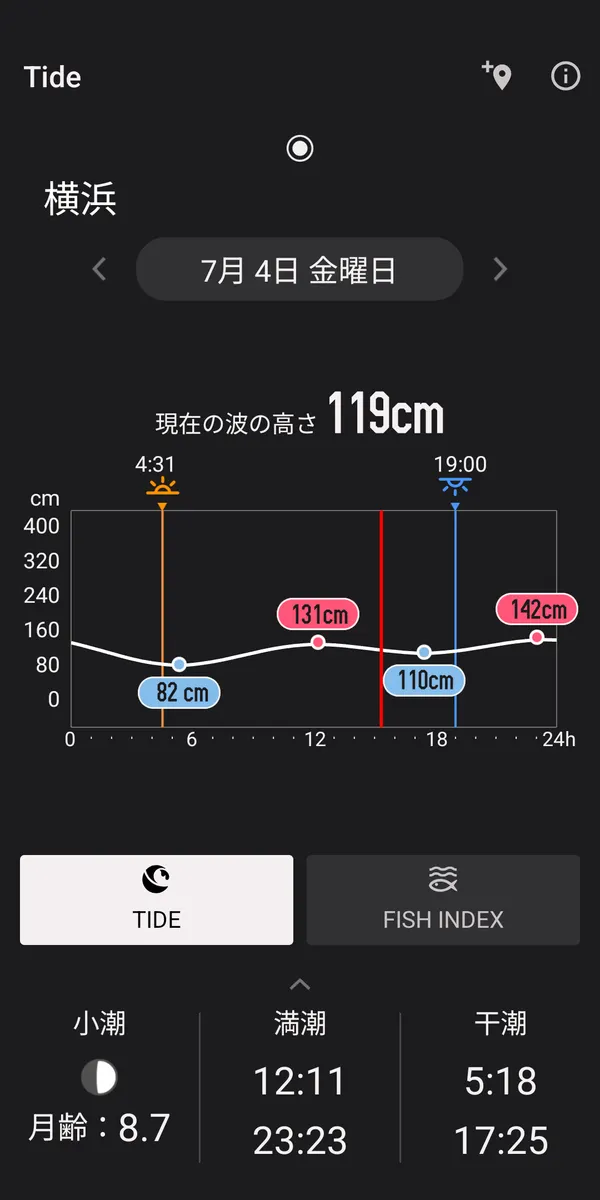Switch to the FISH INDEX tab
600x1200 pixels.
pyautogui.click(x=443, y=900)
